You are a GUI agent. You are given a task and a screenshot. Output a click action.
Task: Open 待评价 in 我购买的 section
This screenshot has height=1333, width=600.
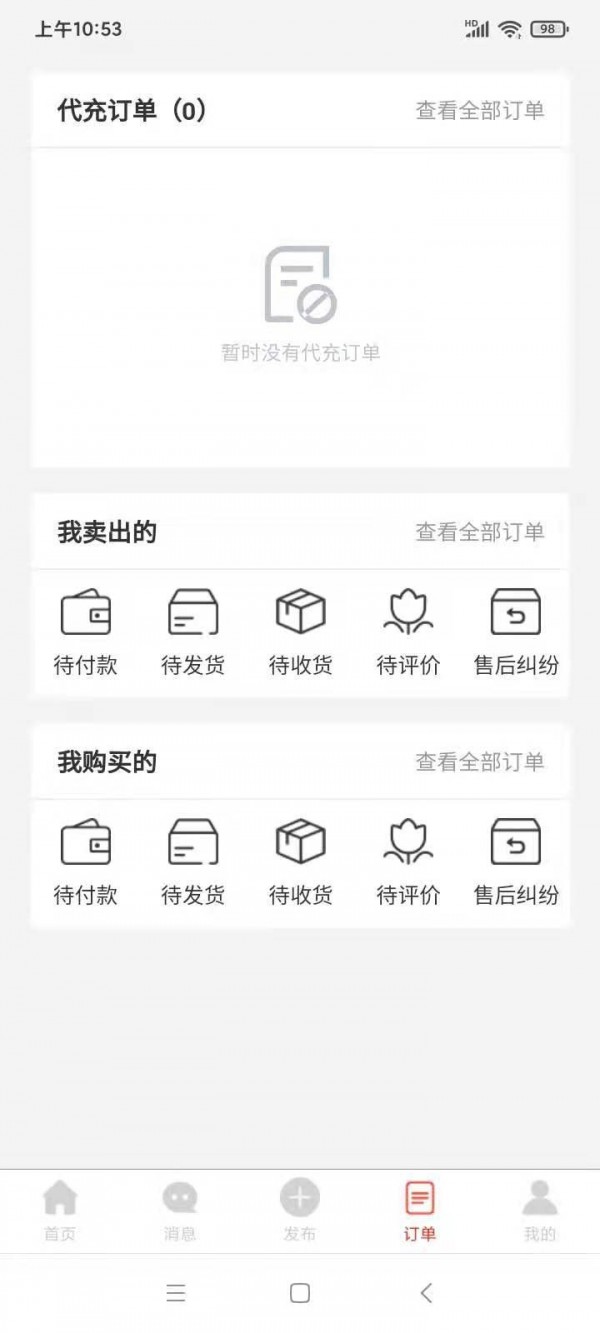408,862
